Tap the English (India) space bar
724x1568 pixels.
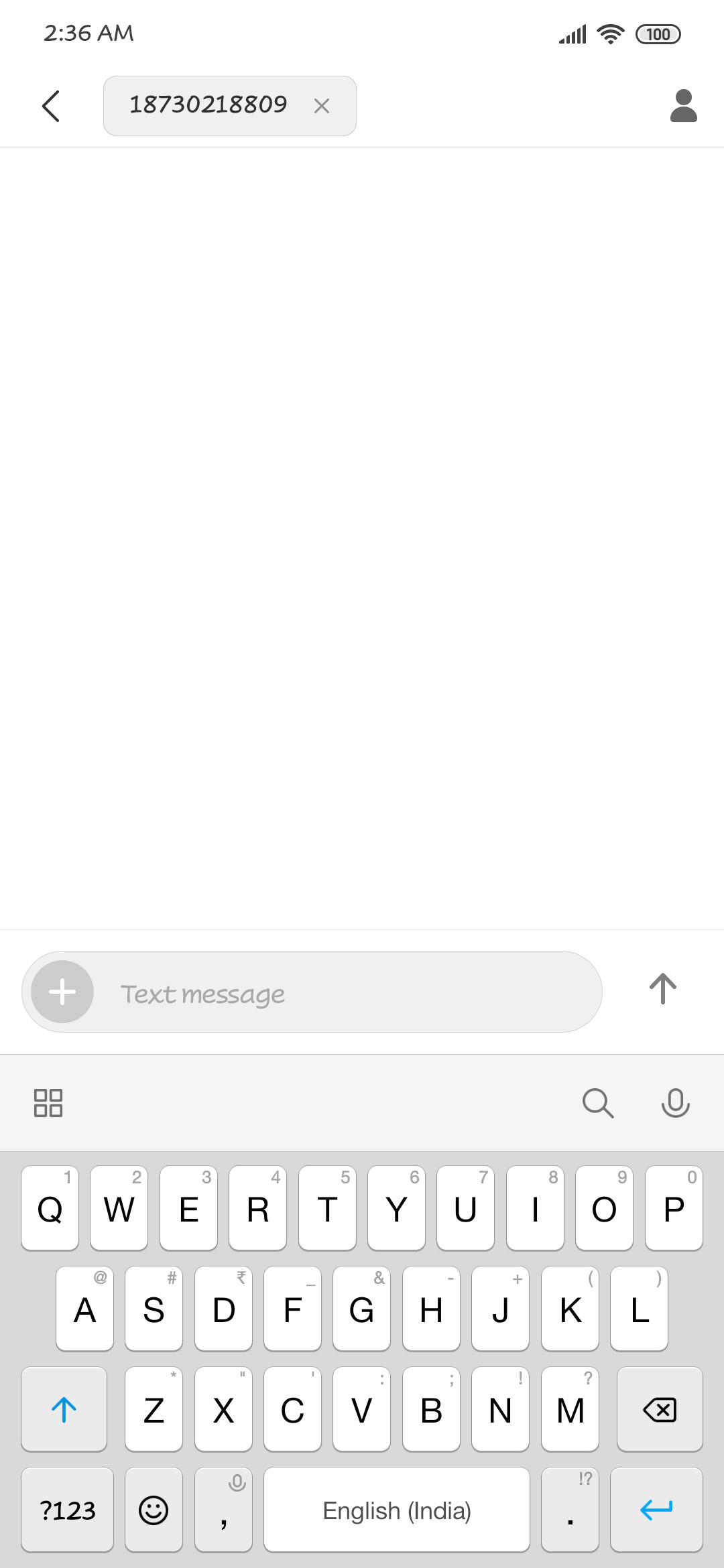[397, 1510]
